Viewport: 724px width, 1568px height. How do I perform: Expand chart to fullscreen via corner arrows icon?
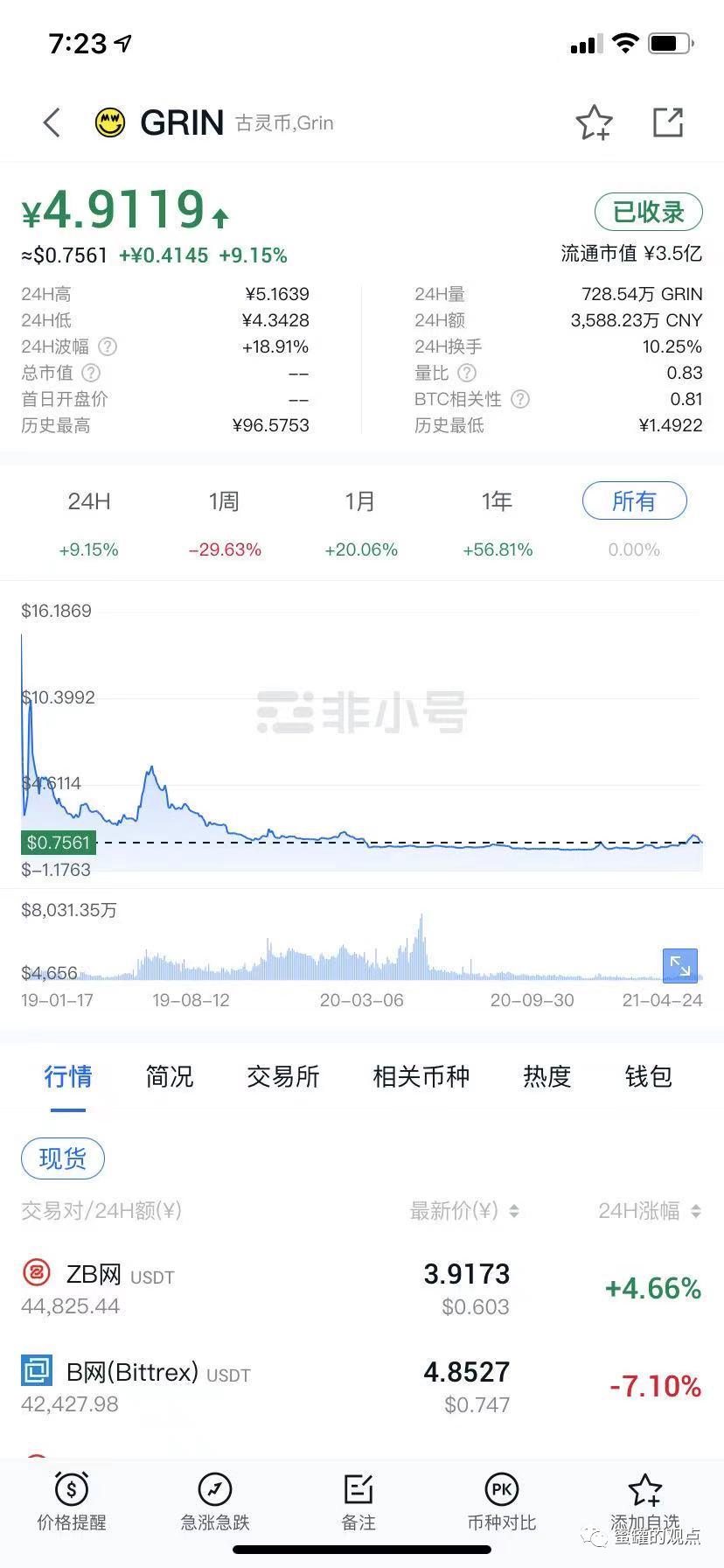pos(680,965)
